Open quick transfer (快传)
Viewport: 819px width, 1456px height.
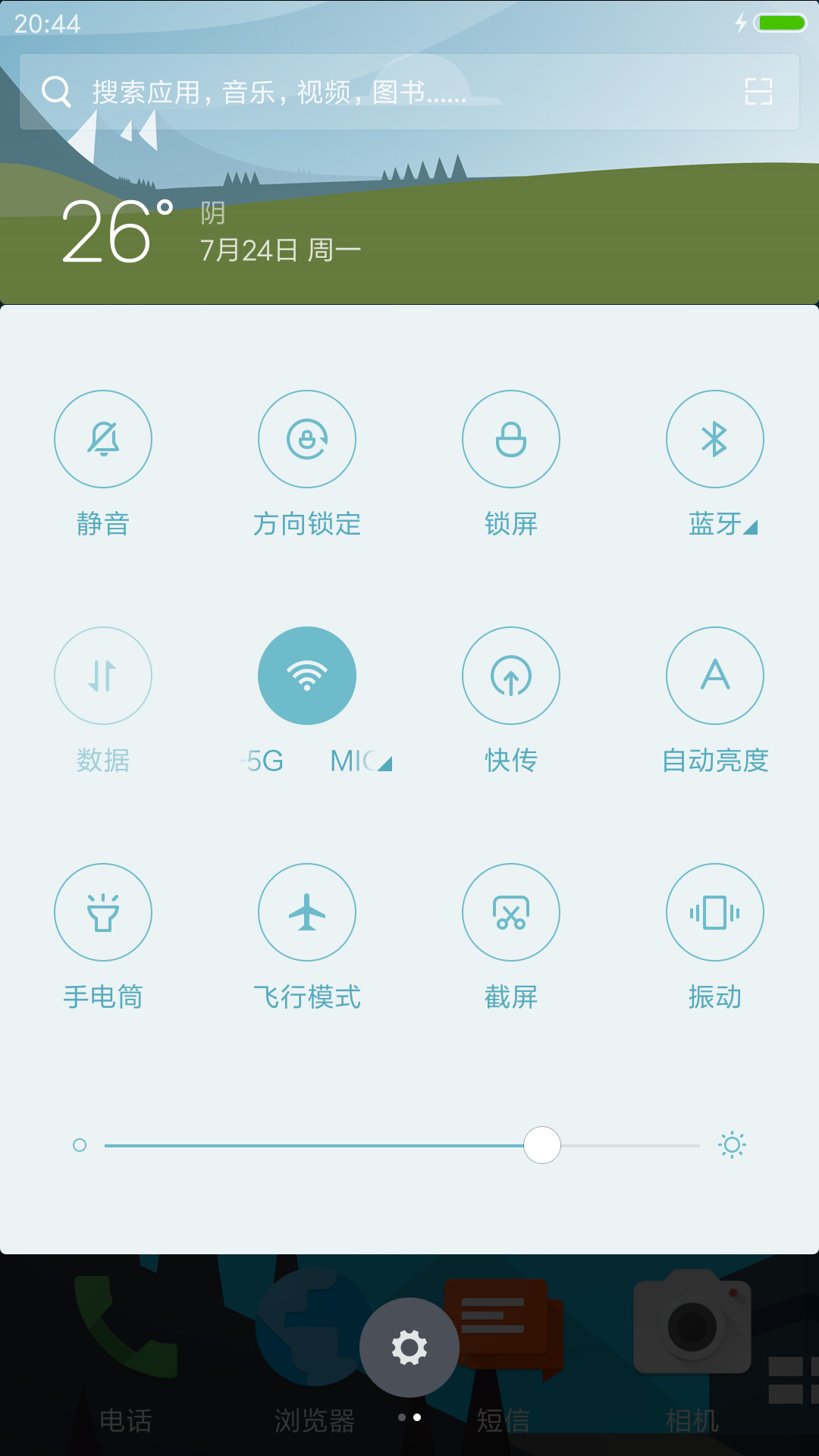pyautogui.click(x=511, y=676)
